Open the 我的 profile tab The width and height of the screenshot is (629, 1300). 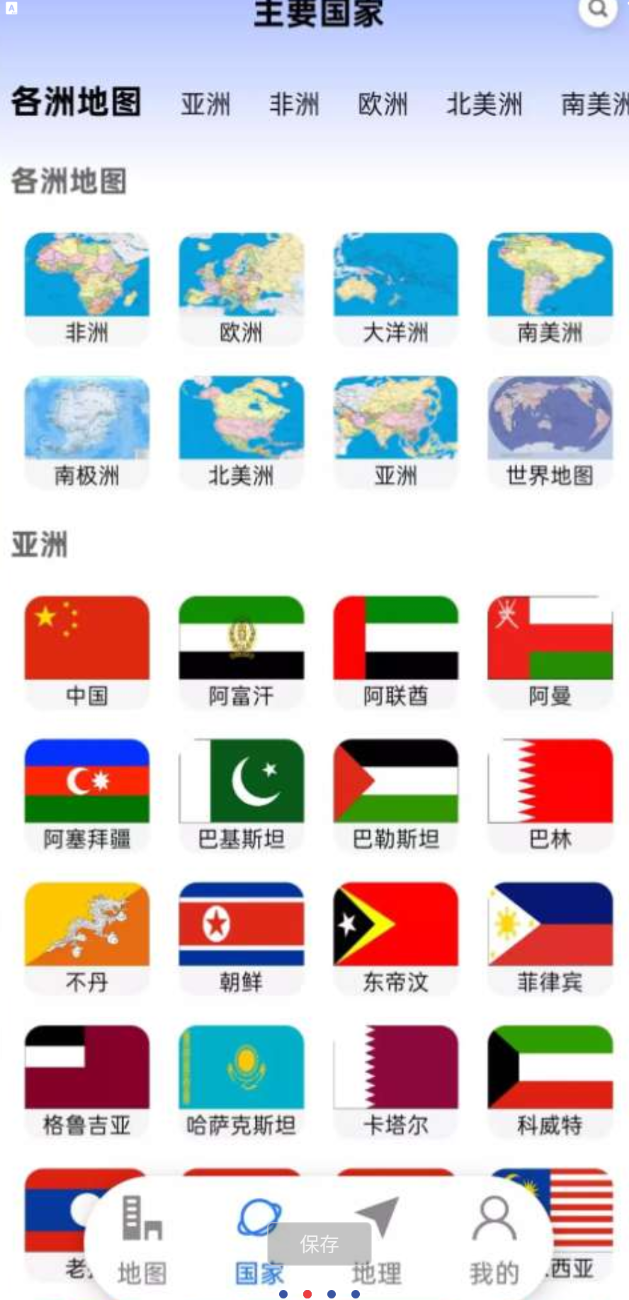(x=494, y=1240)
